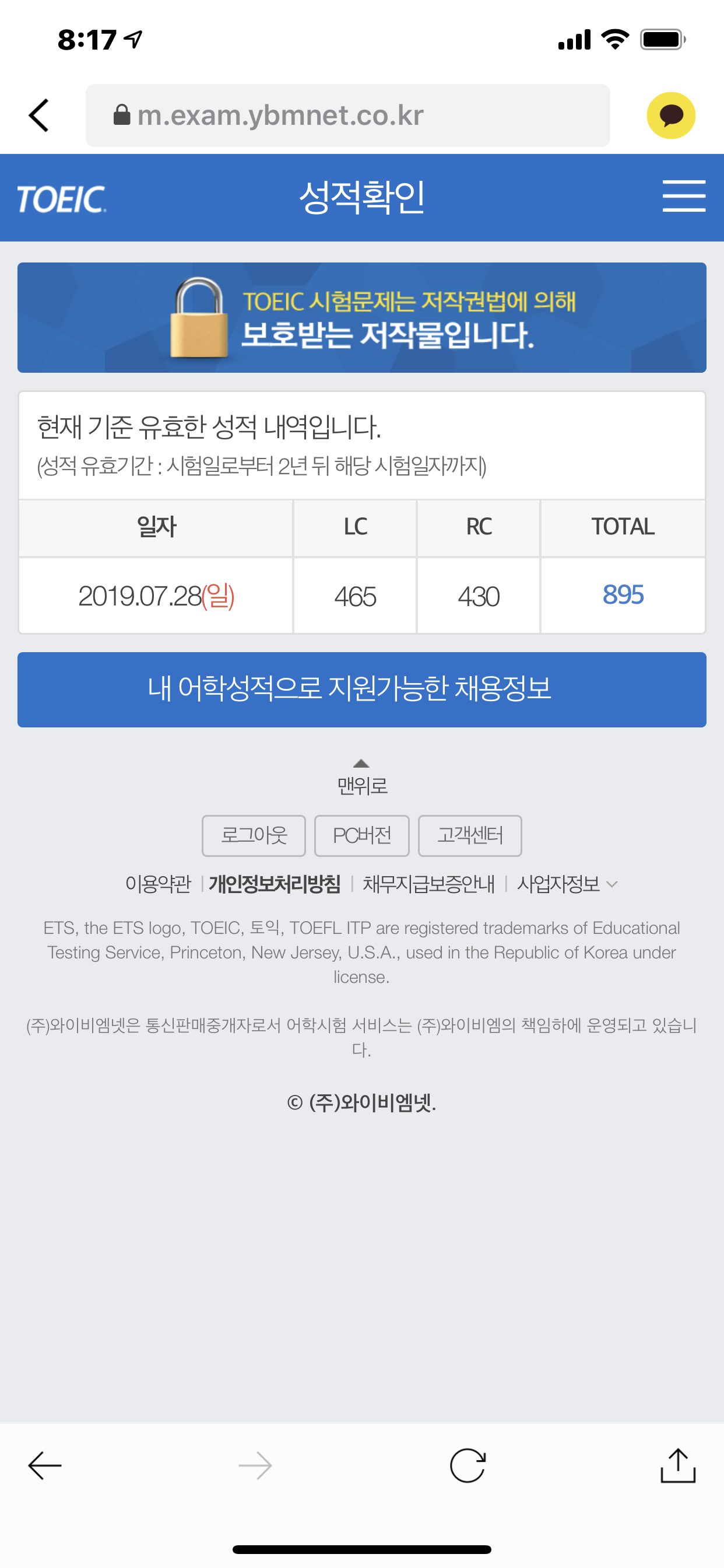Share this page via the share icon
This screenshot has height=1568, width=724.
click(x=678, y=1464)
